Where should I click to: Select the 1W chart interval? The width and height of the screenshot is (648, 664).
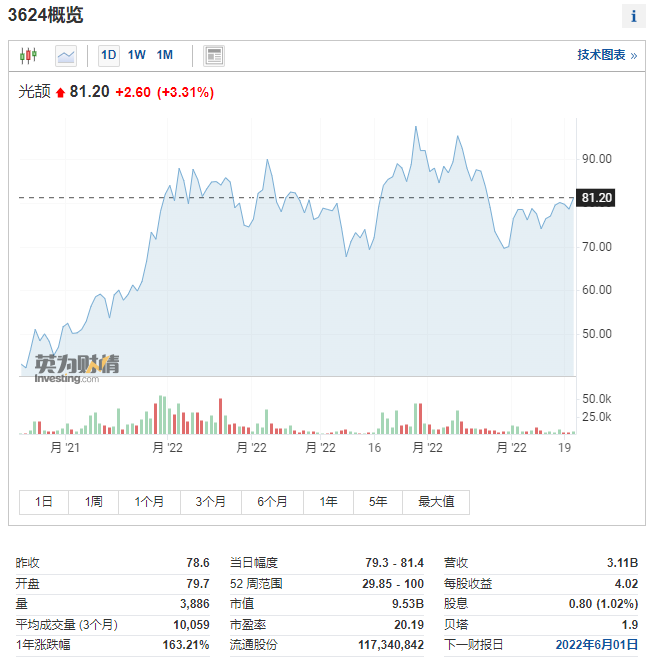tap(137, 55)
